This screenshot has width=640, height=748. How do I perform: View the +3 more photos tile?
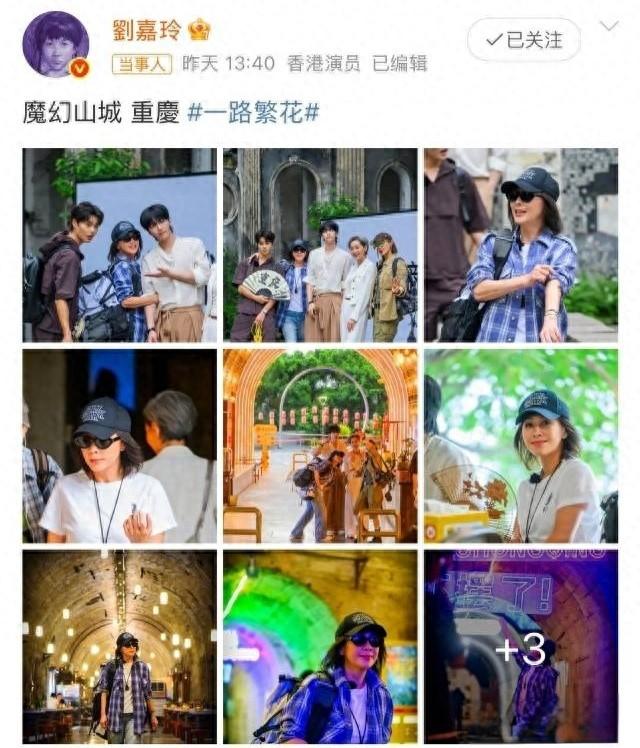tap(520, 645)
